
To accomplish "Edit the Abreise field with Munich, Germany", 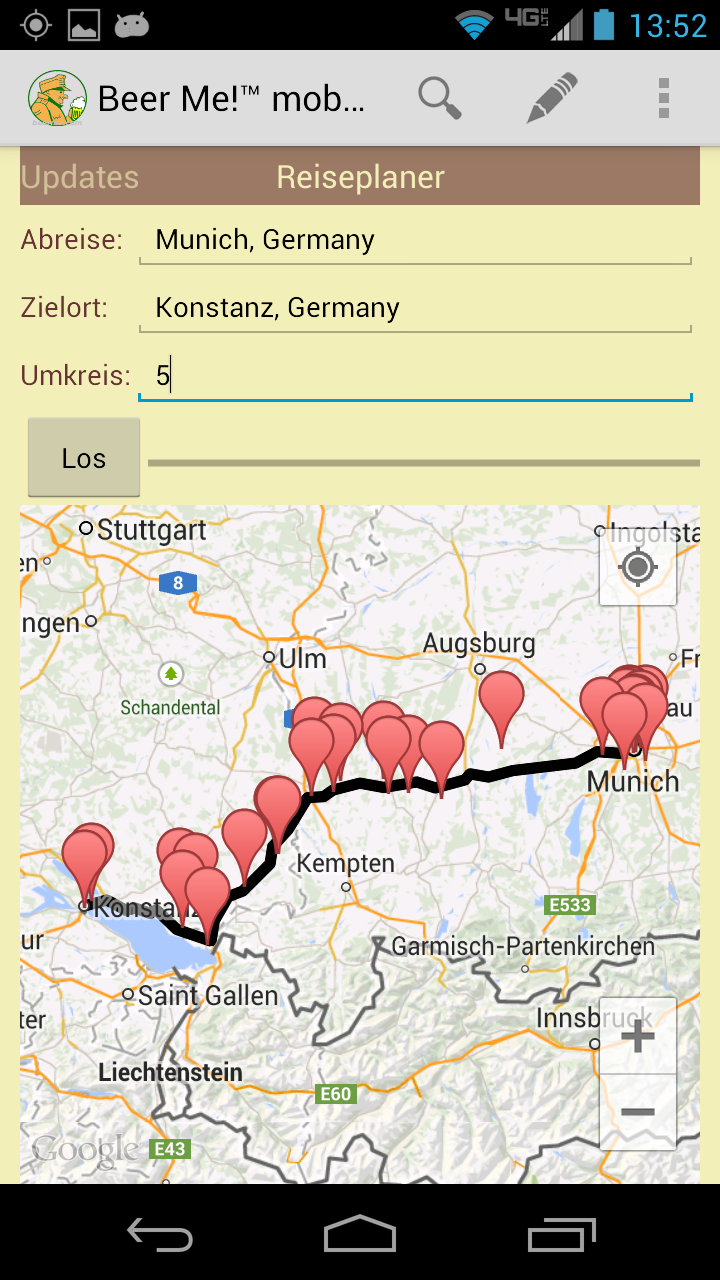I will coord(415,240).
